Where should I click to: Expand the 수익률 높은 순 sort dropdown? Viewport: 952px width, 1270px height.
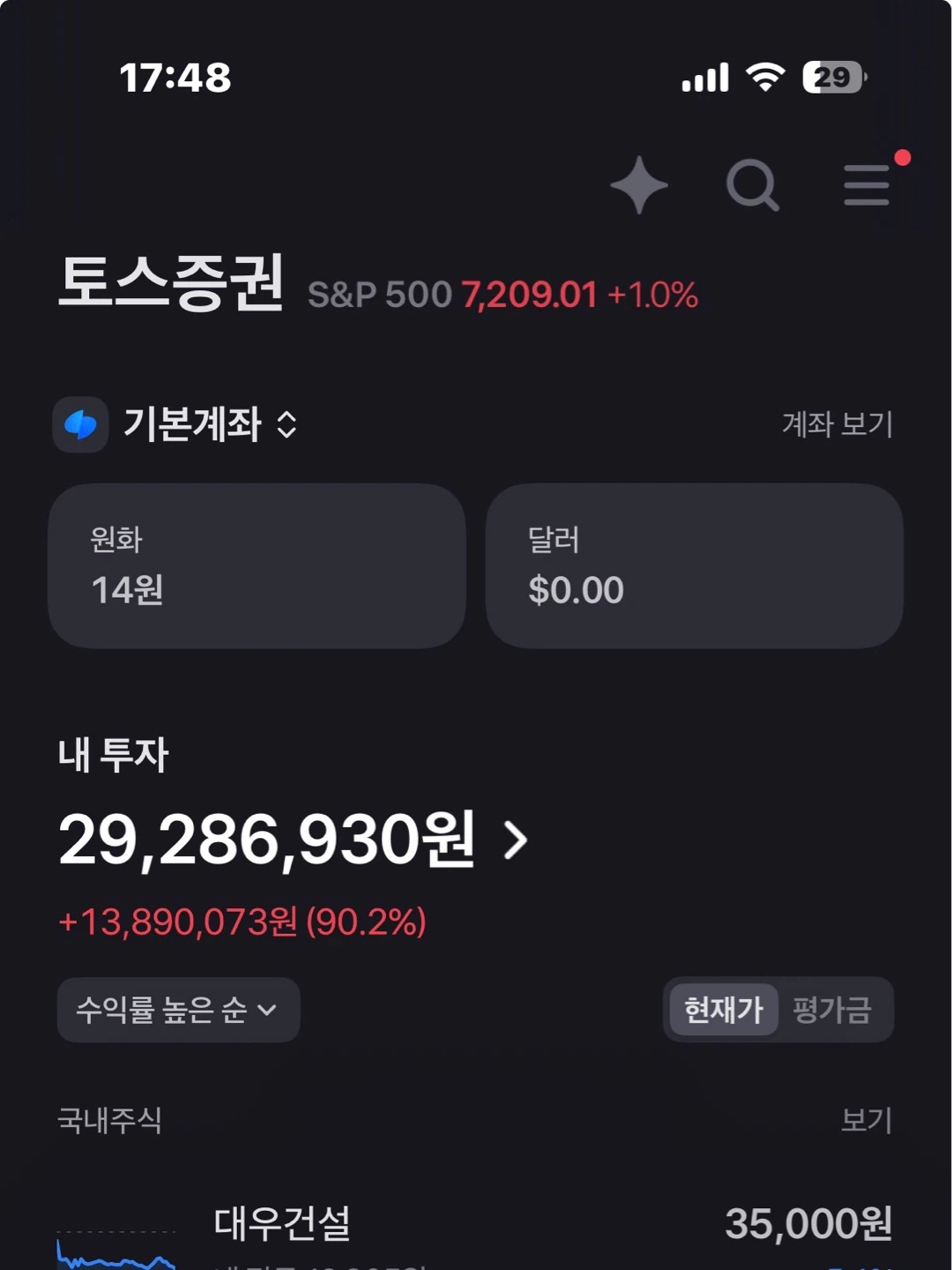pos(179,1010)
